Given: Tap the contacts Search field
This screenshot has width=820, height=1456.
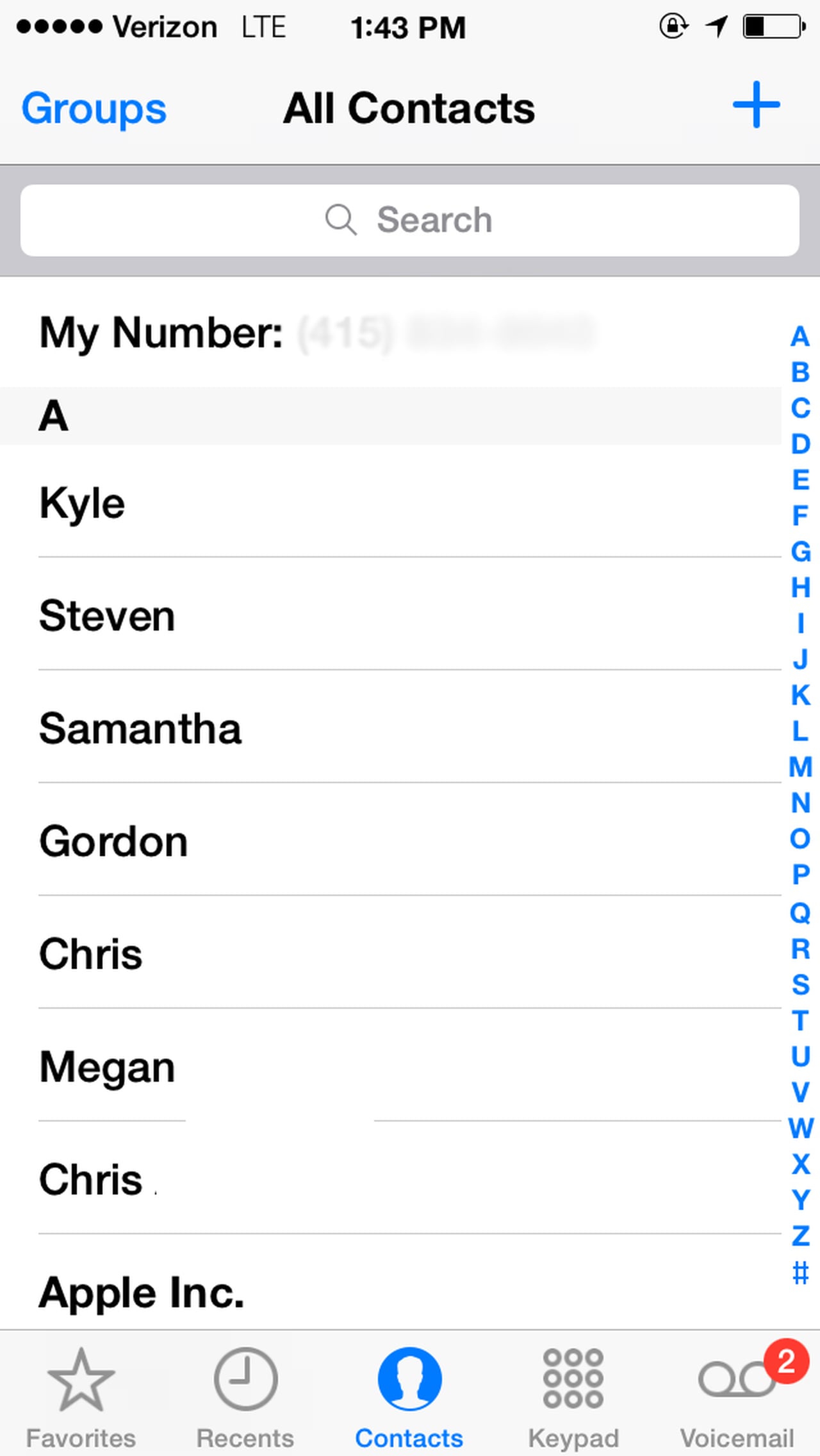Looking at the screenshot, I should pyautogui.click(x=410, y=220).
